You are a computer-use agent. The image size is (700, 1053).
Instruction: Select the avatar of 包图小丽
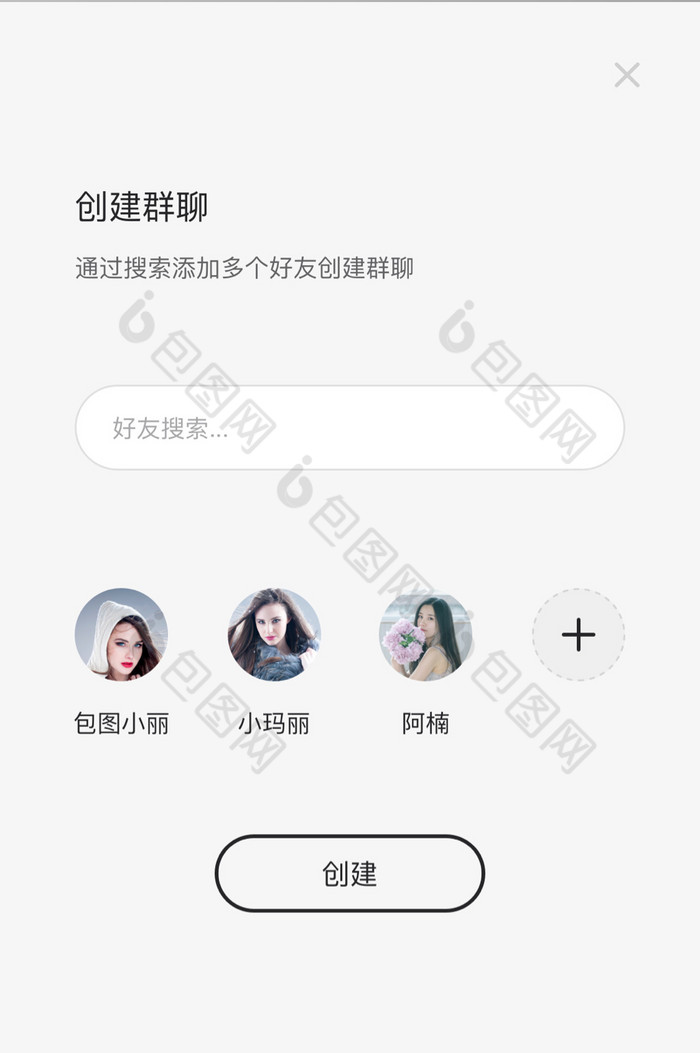[x=121, y=634]
